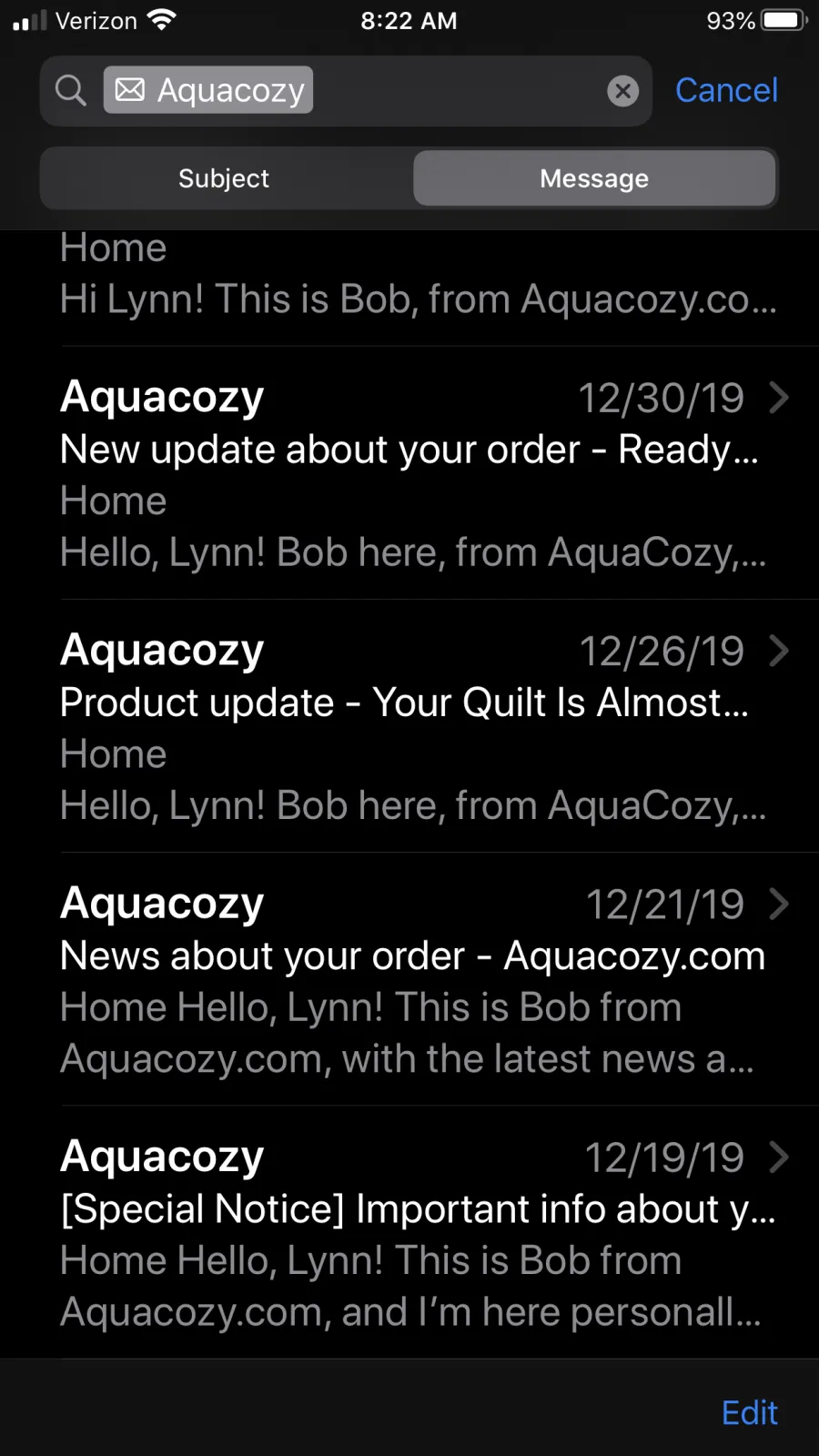Switch to the Subject search filter
The image size is (819, 1456).
click(225, 178)
